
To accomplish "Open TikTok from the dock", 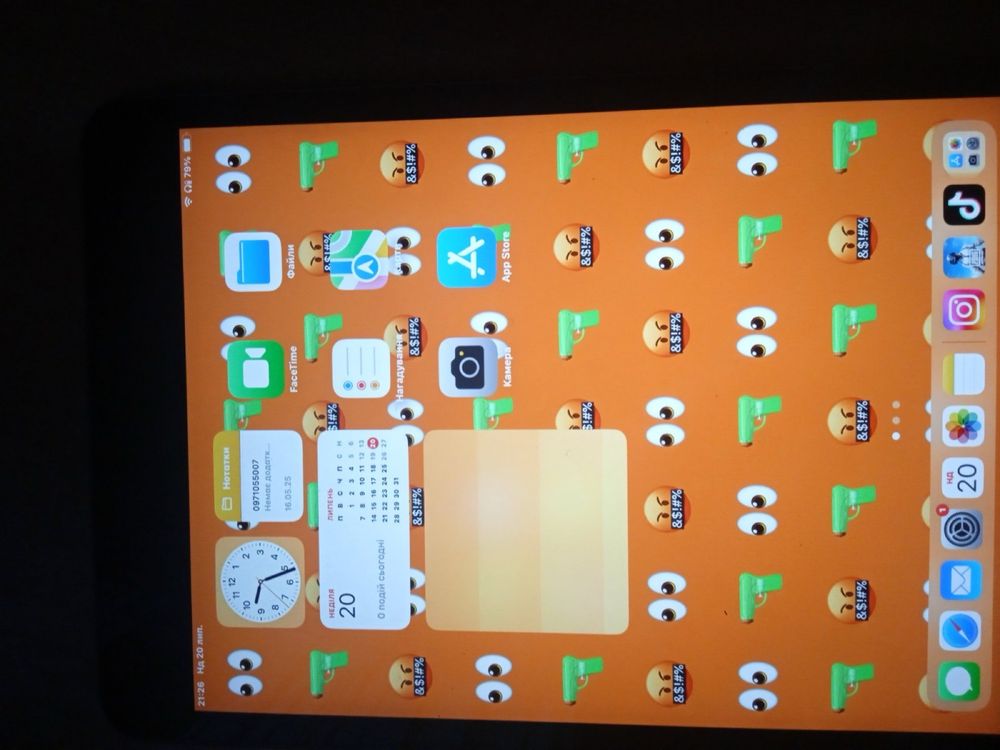I will pyautogui.click(x=964, y=206).
